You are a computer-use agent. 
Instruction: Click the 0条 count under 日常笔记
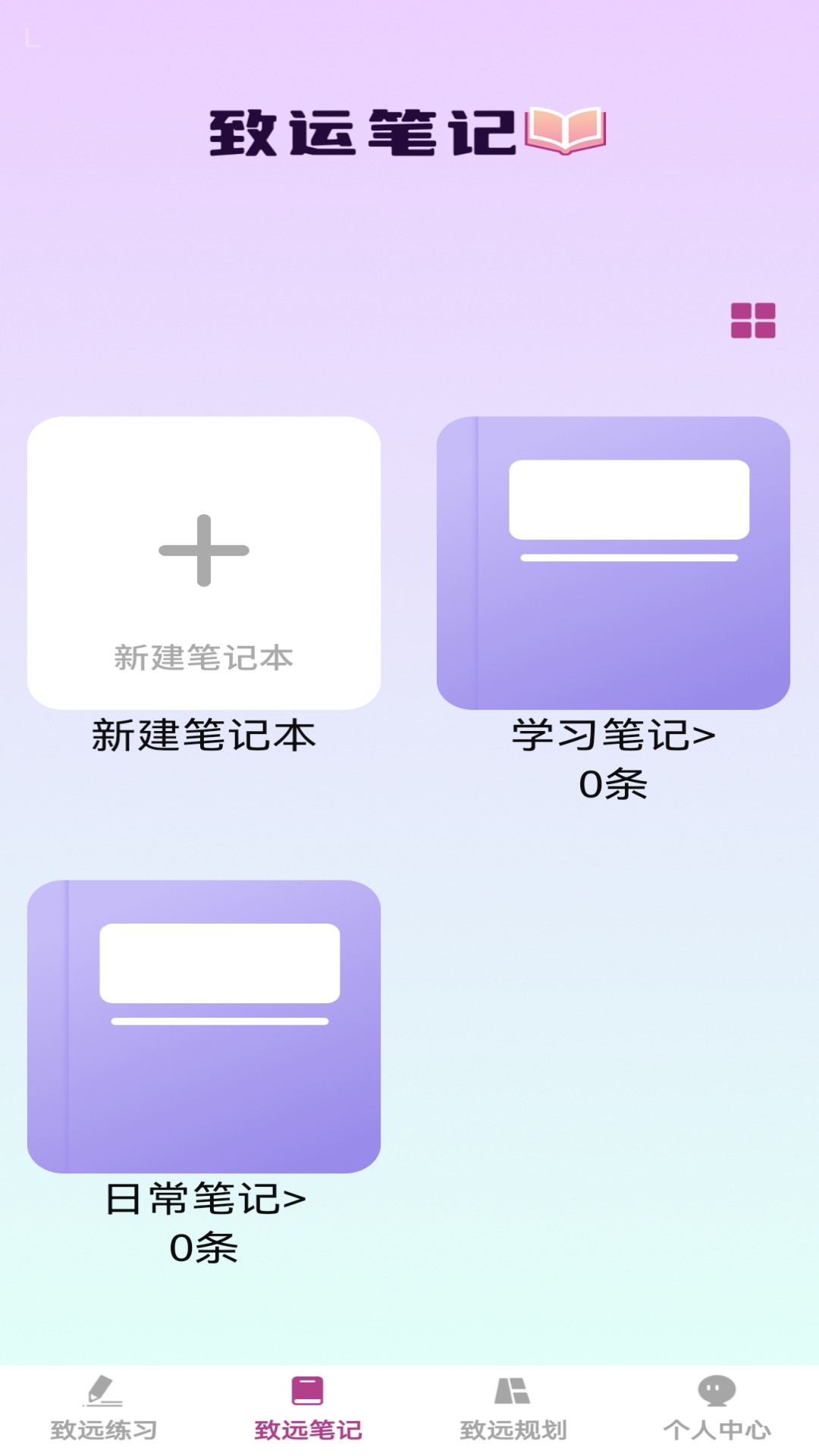point(205,1247)
